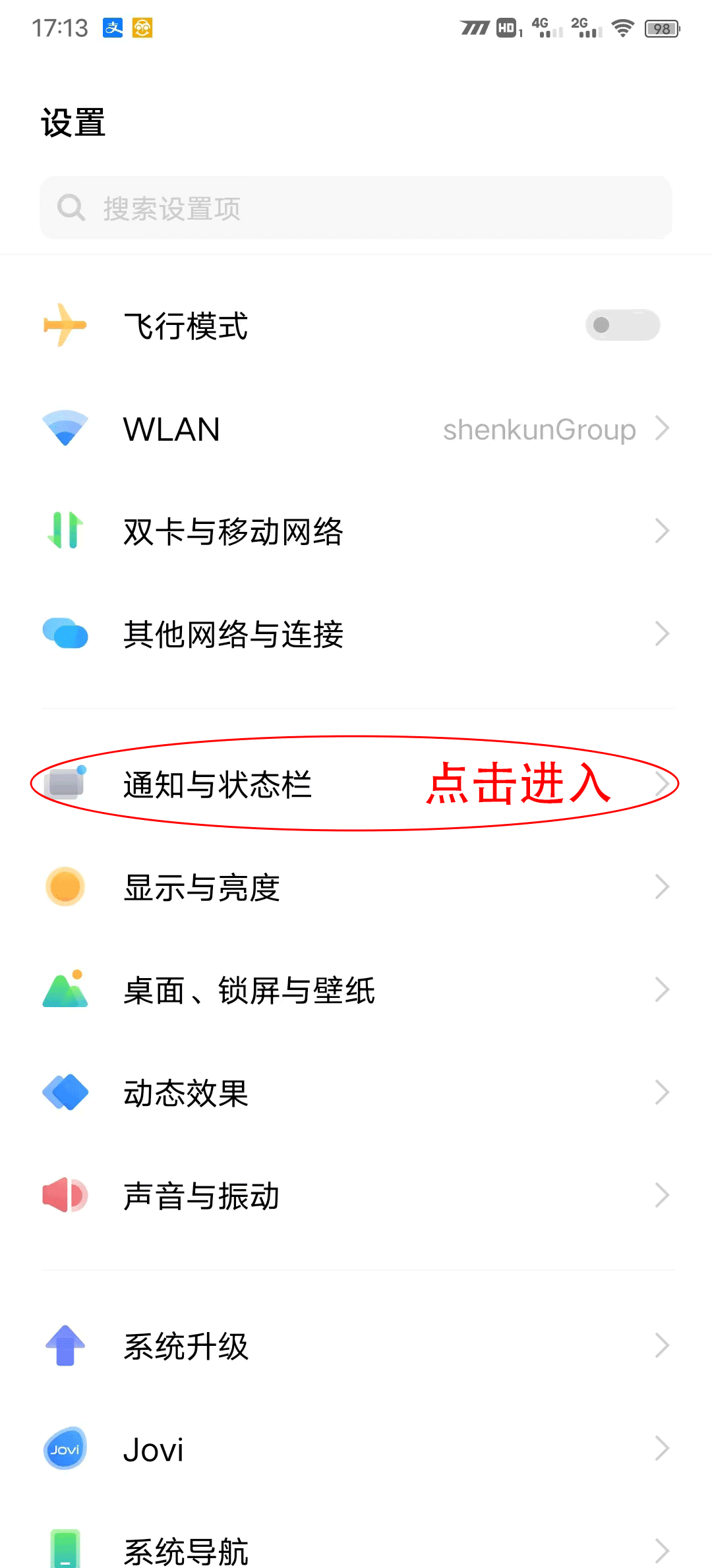This screenshot has height=1568, width=712.
Task: Open Jovi settings
Action: click(356, 1449)
